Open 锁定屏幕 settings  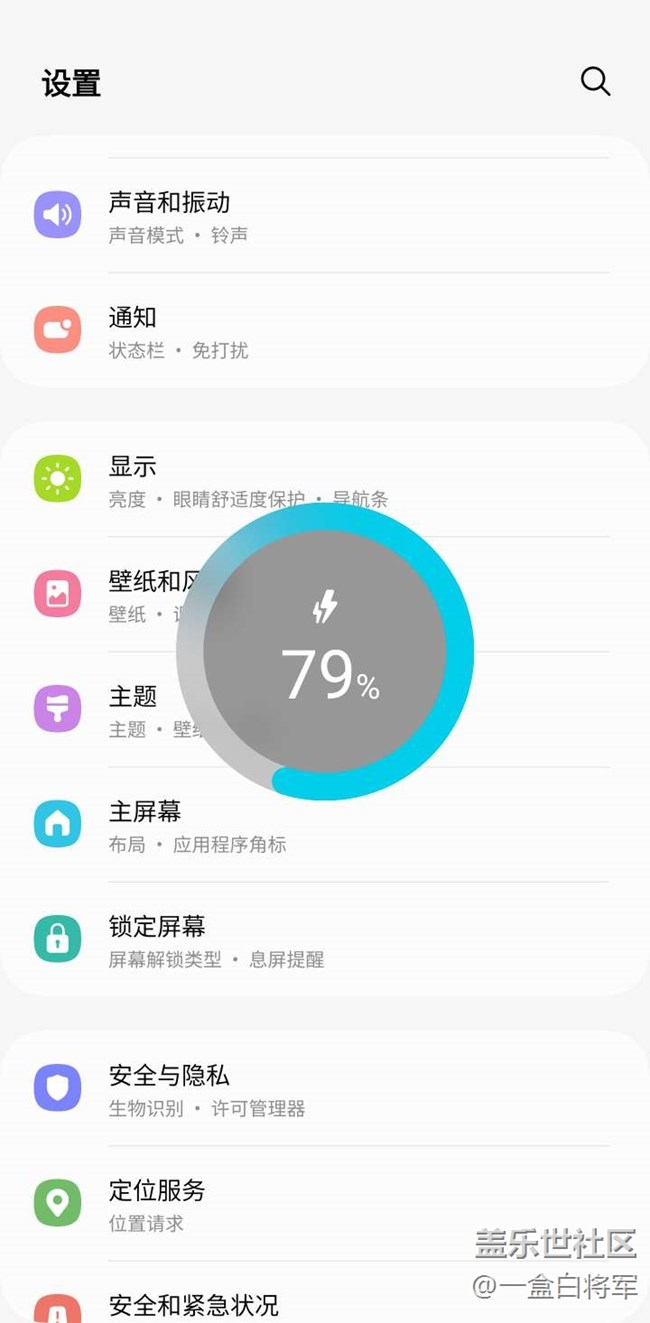point(325,939)
